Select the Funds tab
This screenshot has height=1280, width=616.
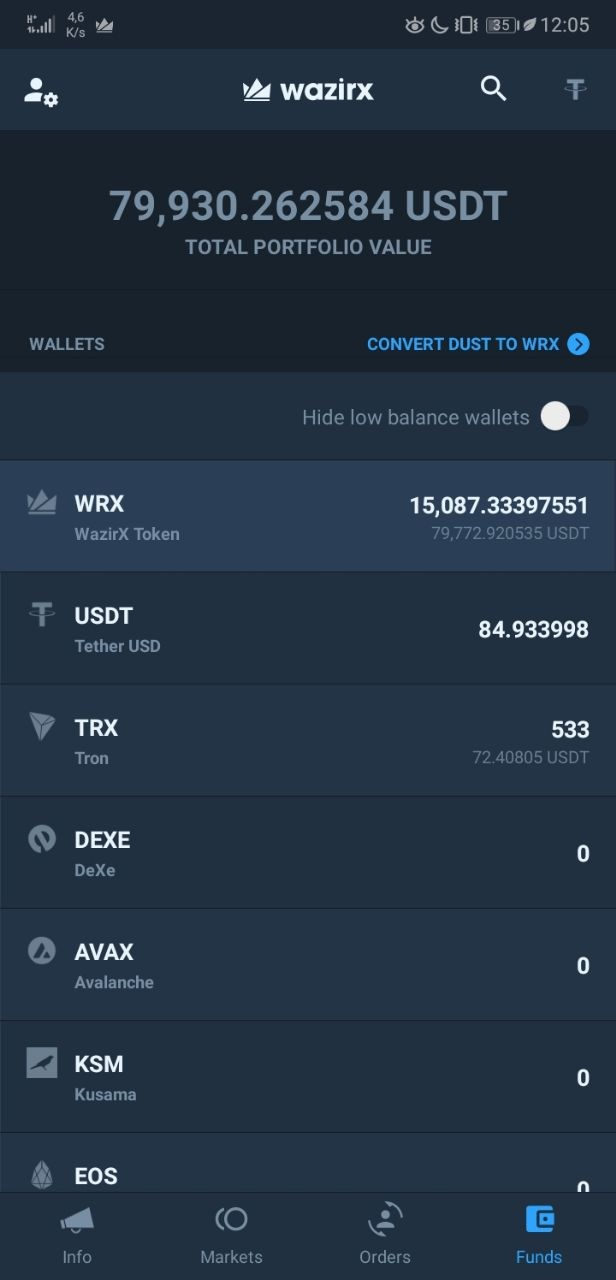point(539,1235)
